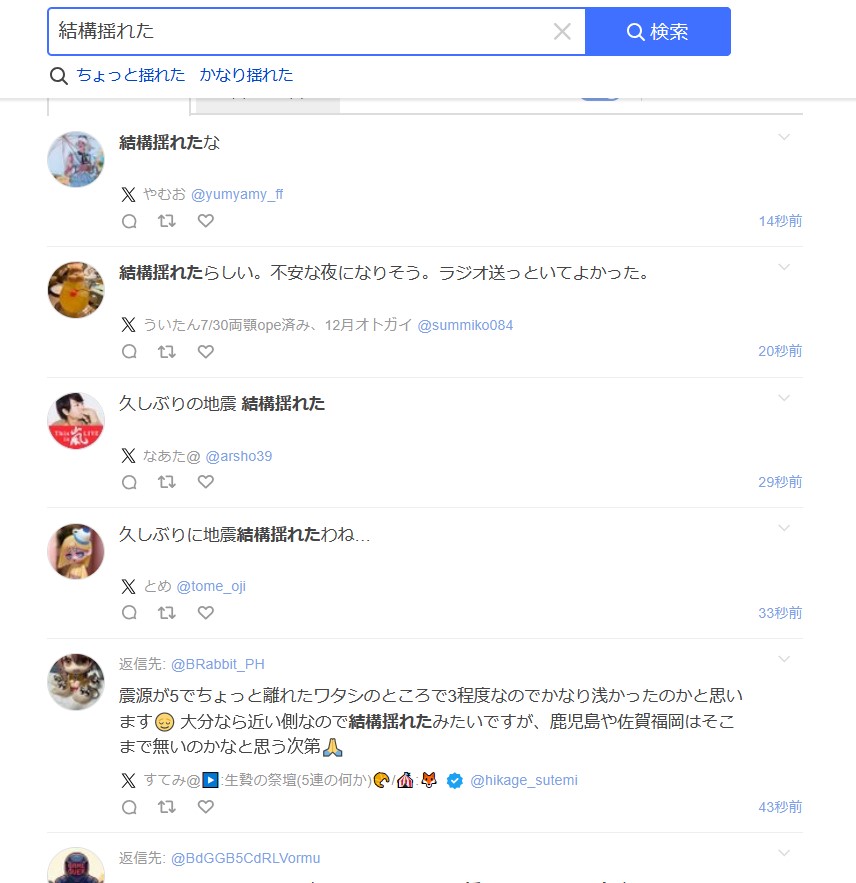856x883 pixels.
Task: Reply to the post by @yumyamy_ff
Action: coord(129,221)
